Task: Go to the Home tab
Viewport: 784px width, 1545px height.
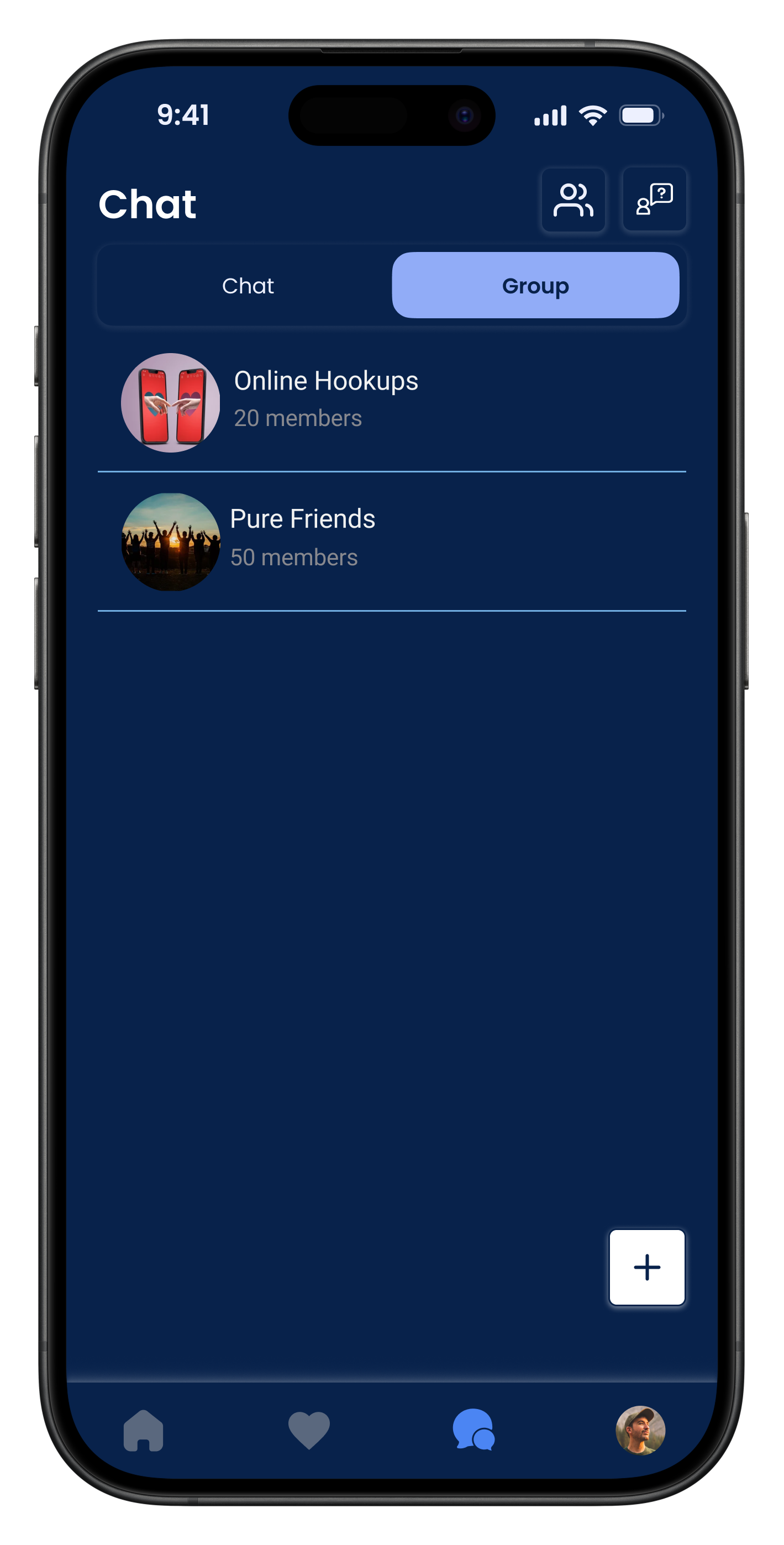Action: (143, 1431)
